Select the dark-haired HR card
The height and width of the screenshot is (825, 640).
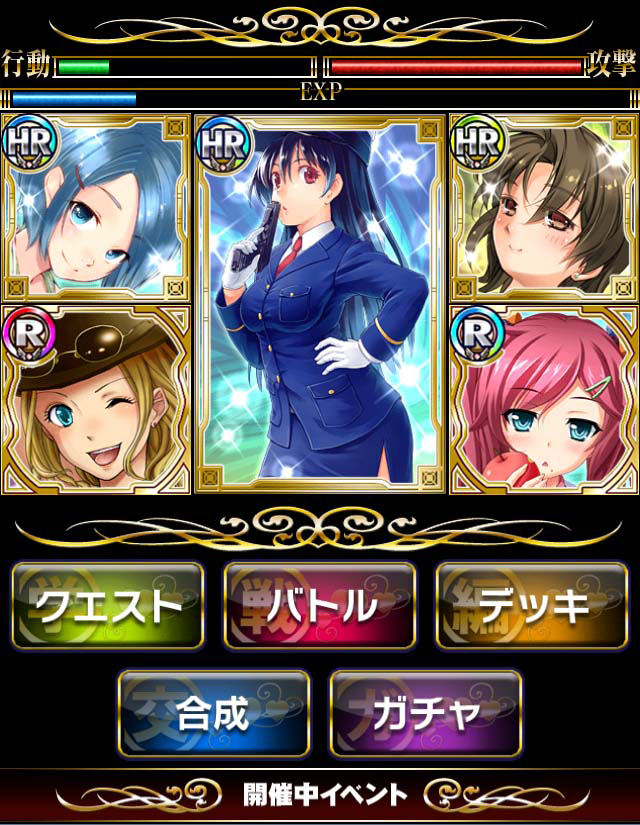(x=545, y=208)
